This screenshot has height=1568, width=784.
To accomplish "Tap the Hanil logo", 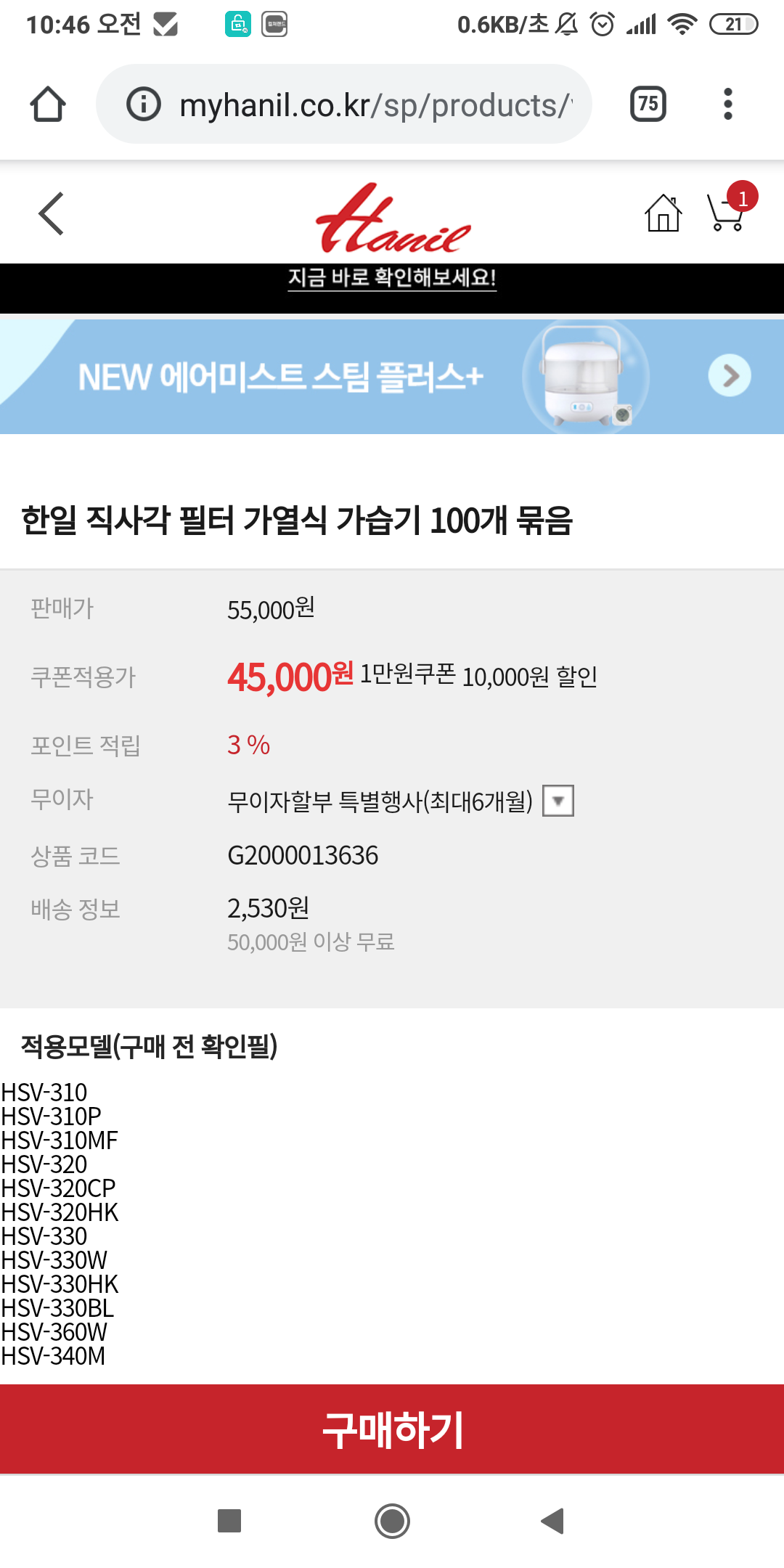I will click(393, 218).
